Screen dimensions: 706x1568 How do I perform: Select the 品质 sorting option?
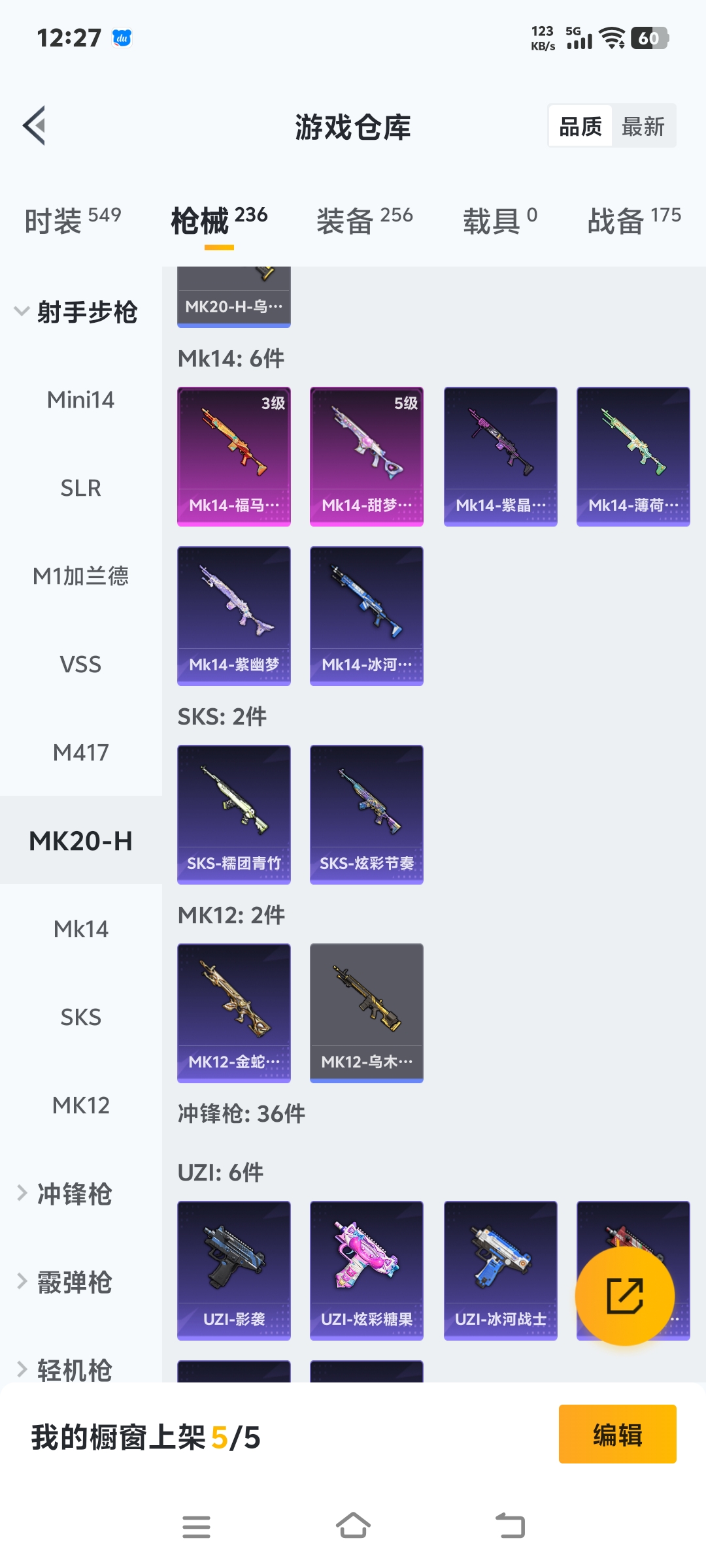point(580,126)
